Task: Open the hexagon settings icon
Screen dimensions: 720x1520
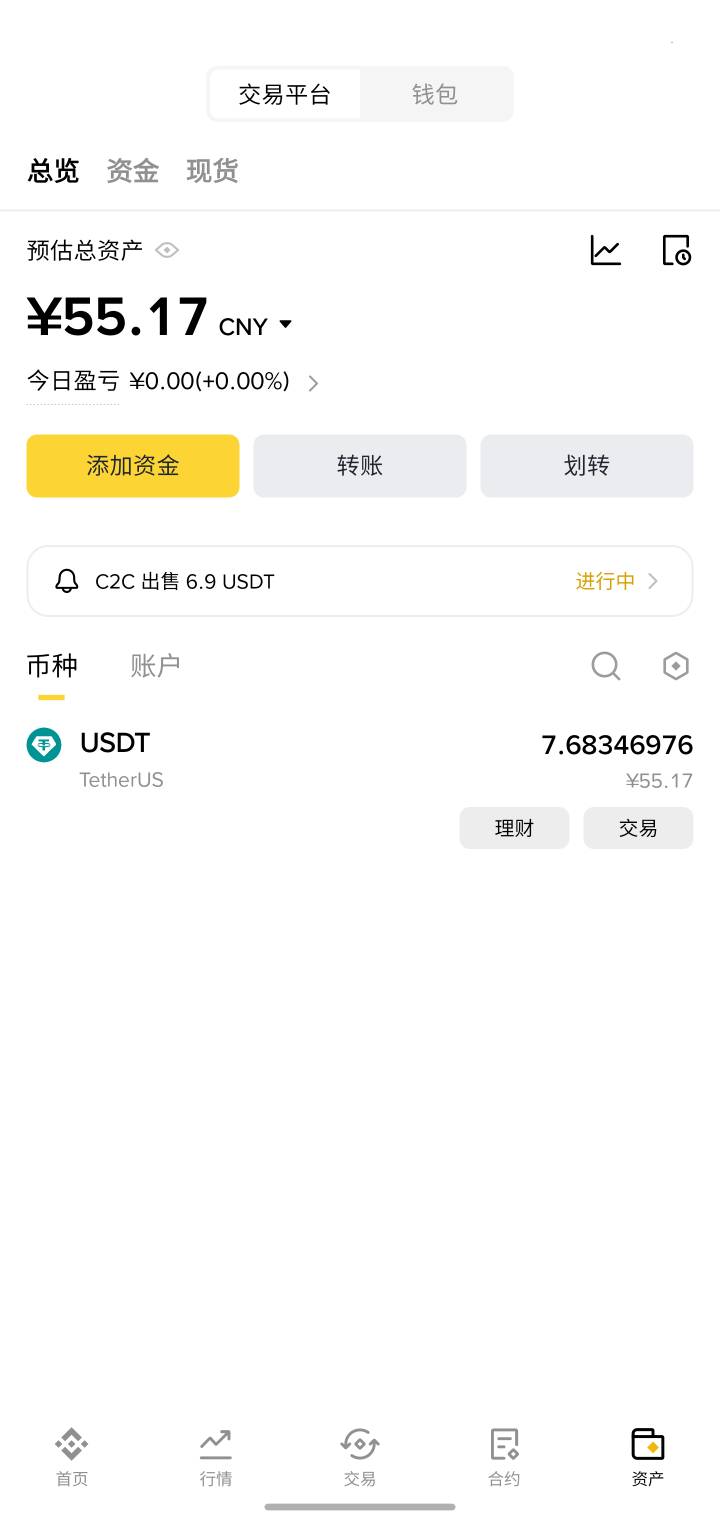Action: tap(677, 666)
